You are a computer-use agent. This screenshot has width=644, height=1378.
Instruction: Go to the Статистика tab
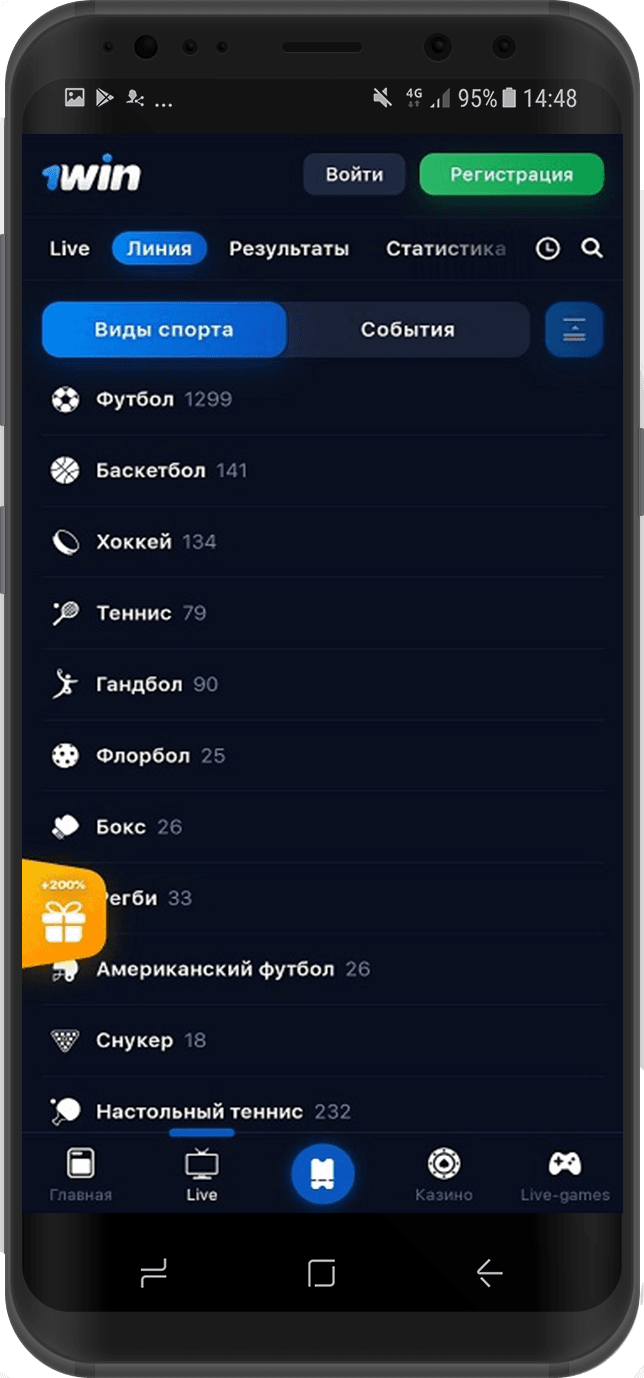click(445, 249)
